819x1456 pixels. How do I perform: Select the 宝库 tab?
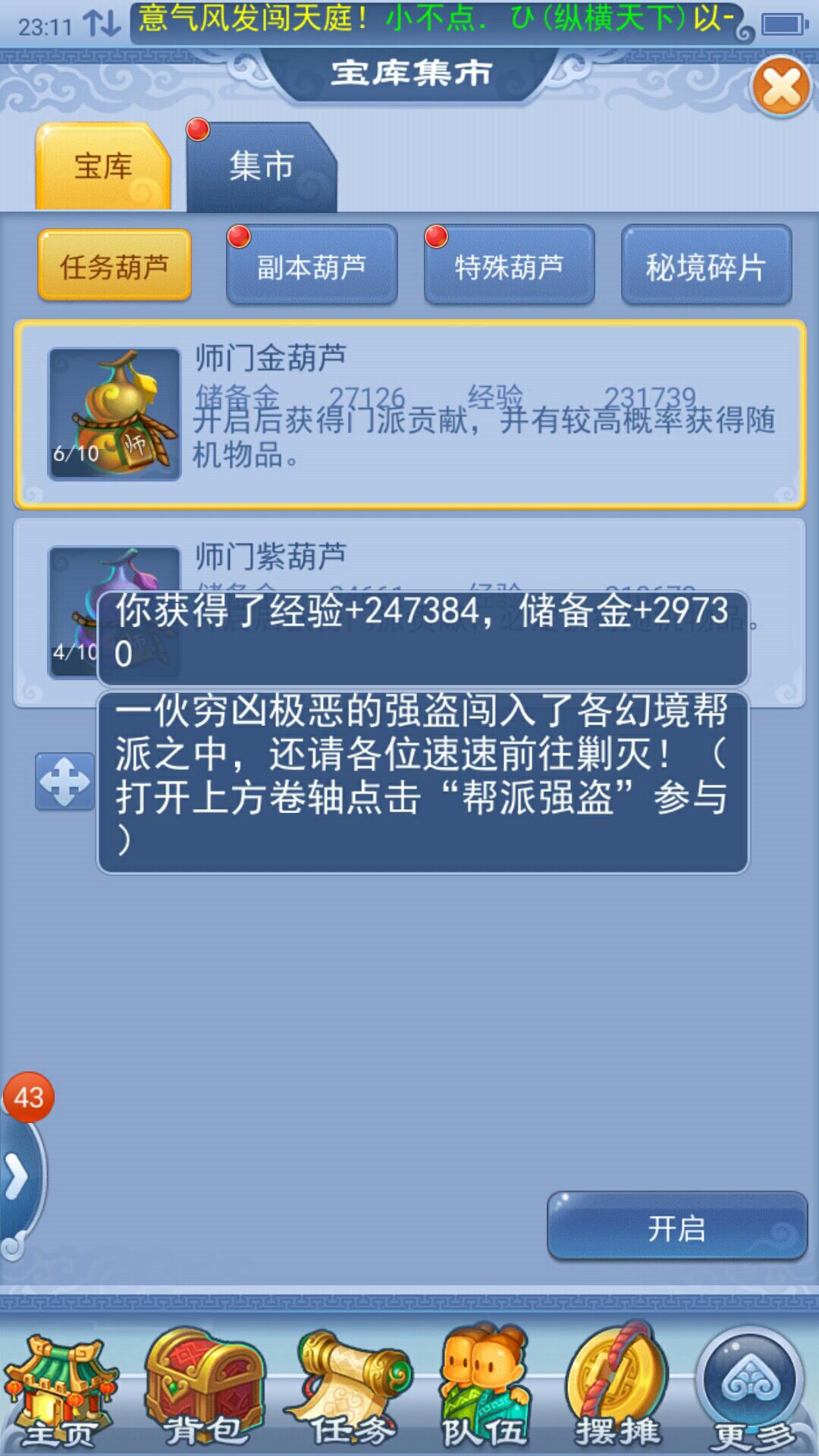103,167
